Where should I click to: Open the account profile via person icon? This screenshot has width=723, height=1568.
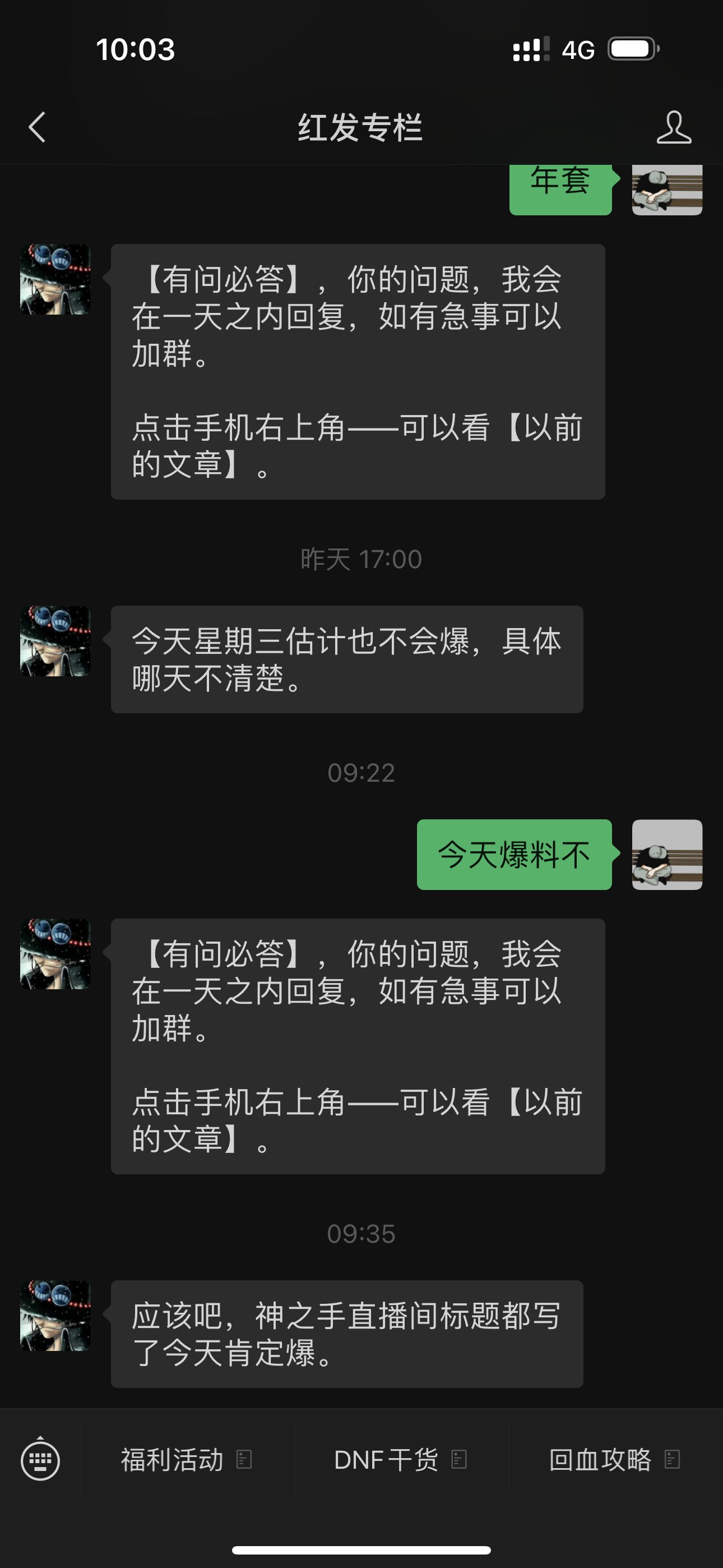pyautogui.click(x=673, y=128)
